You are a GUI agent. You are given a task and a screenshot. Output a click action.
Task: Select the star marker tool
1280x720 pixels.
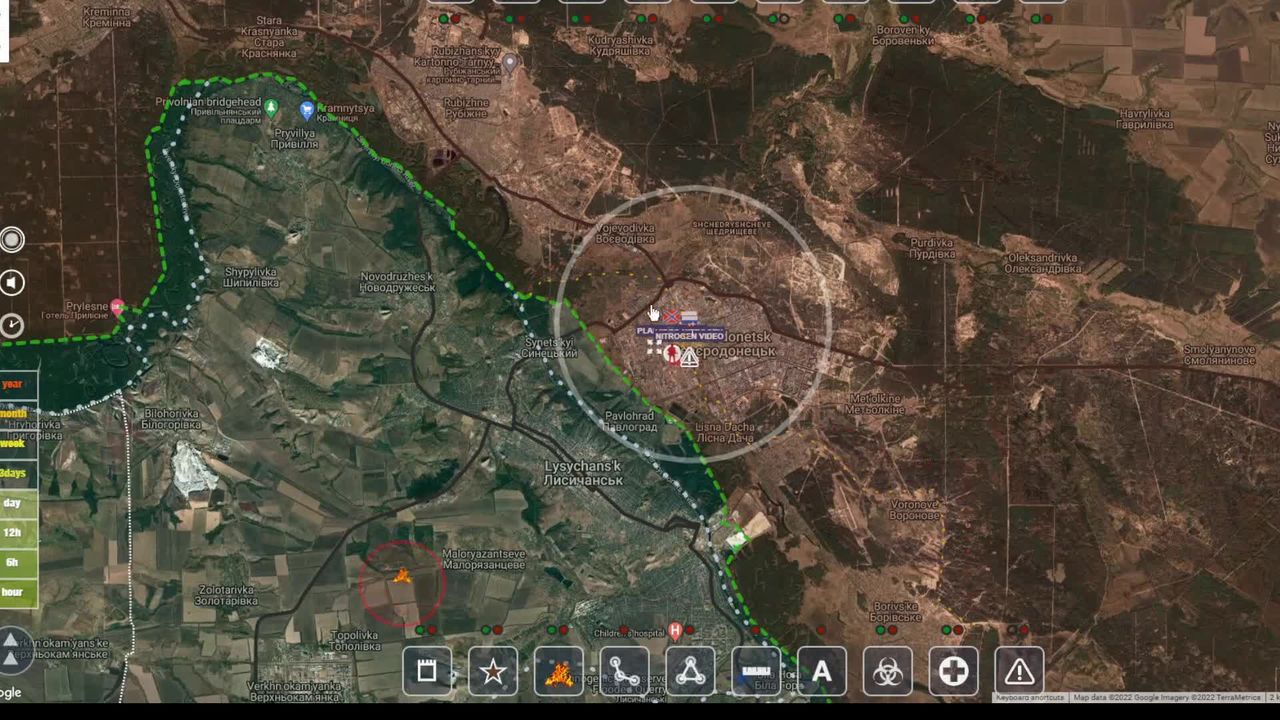pyautogui.click(x=493, y=671)
